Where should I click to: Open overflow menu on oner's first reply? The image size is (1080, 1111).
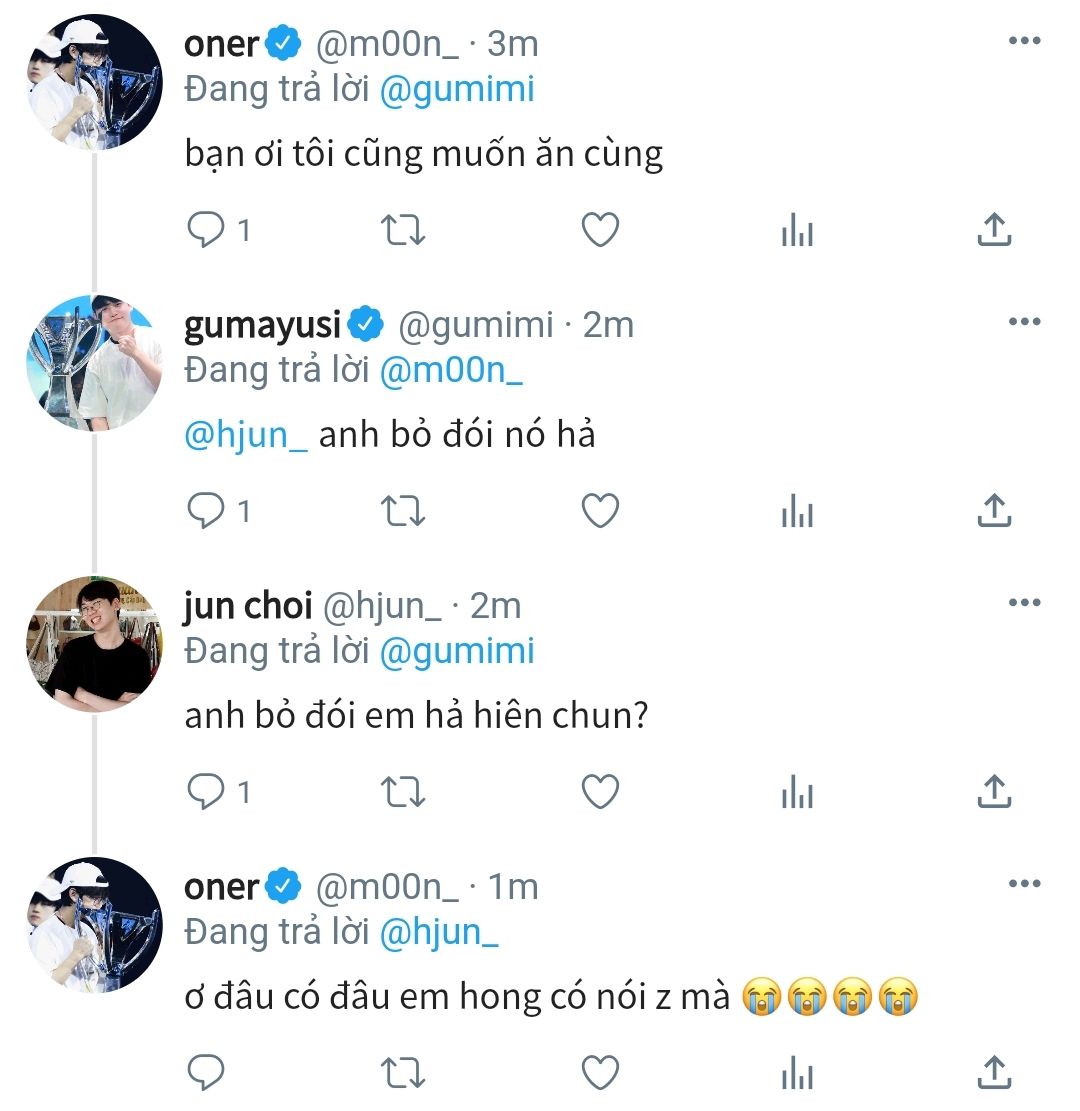[x=1025, y=40]
